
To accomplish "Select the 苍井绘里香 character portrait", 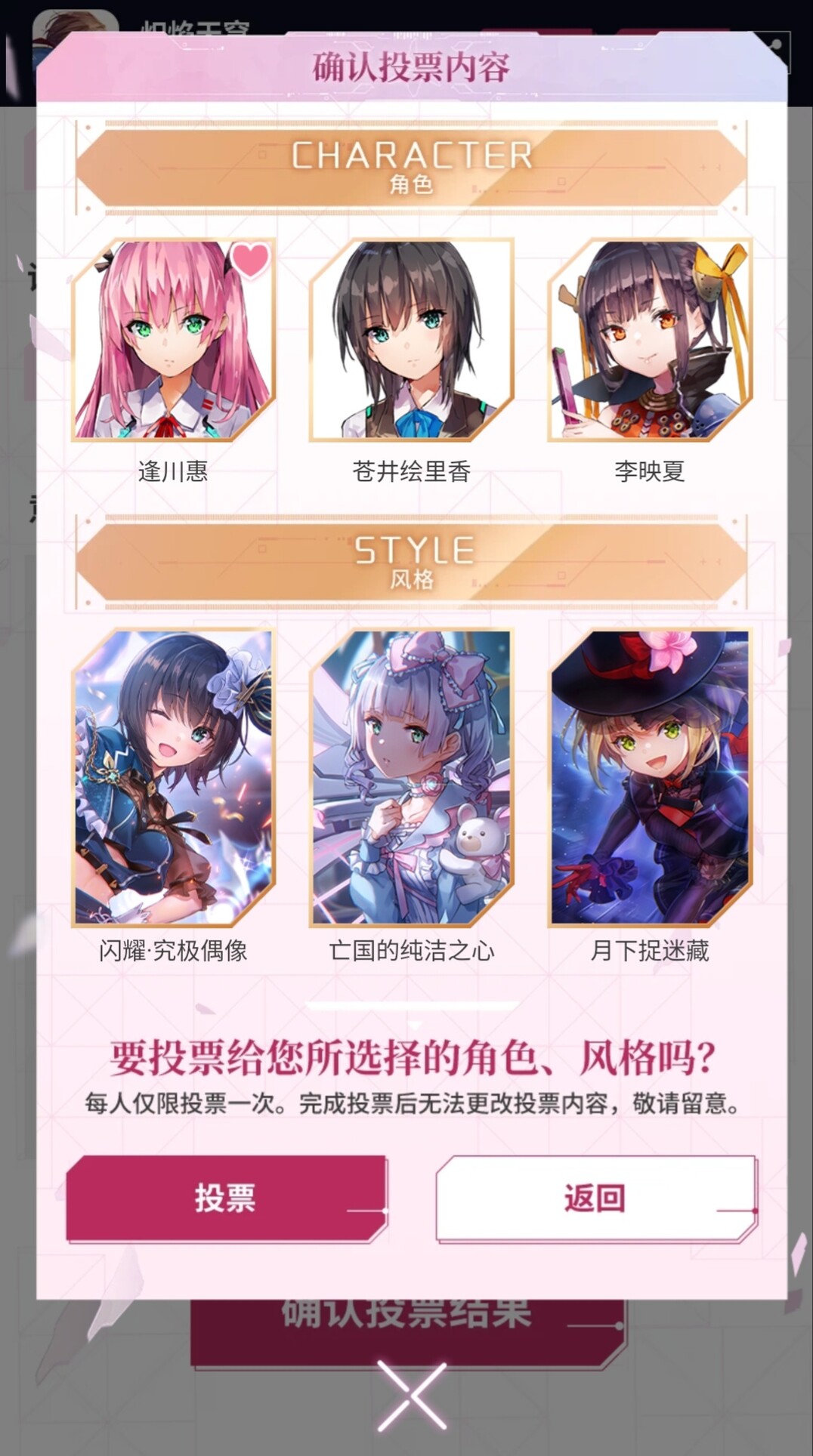I will coord(412,340).
